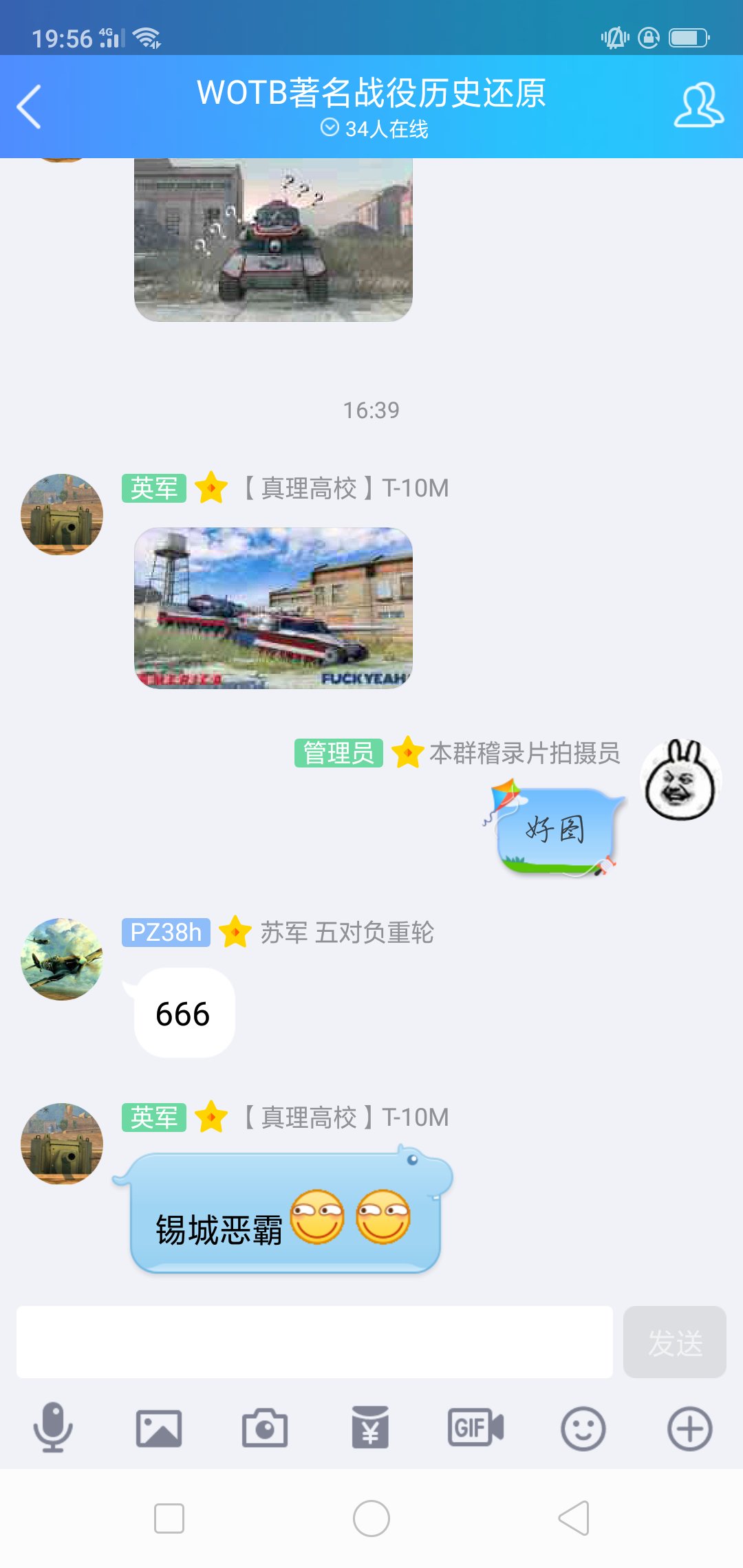
Task: Expand more options with the plus icon
Action: (689, 1428)
